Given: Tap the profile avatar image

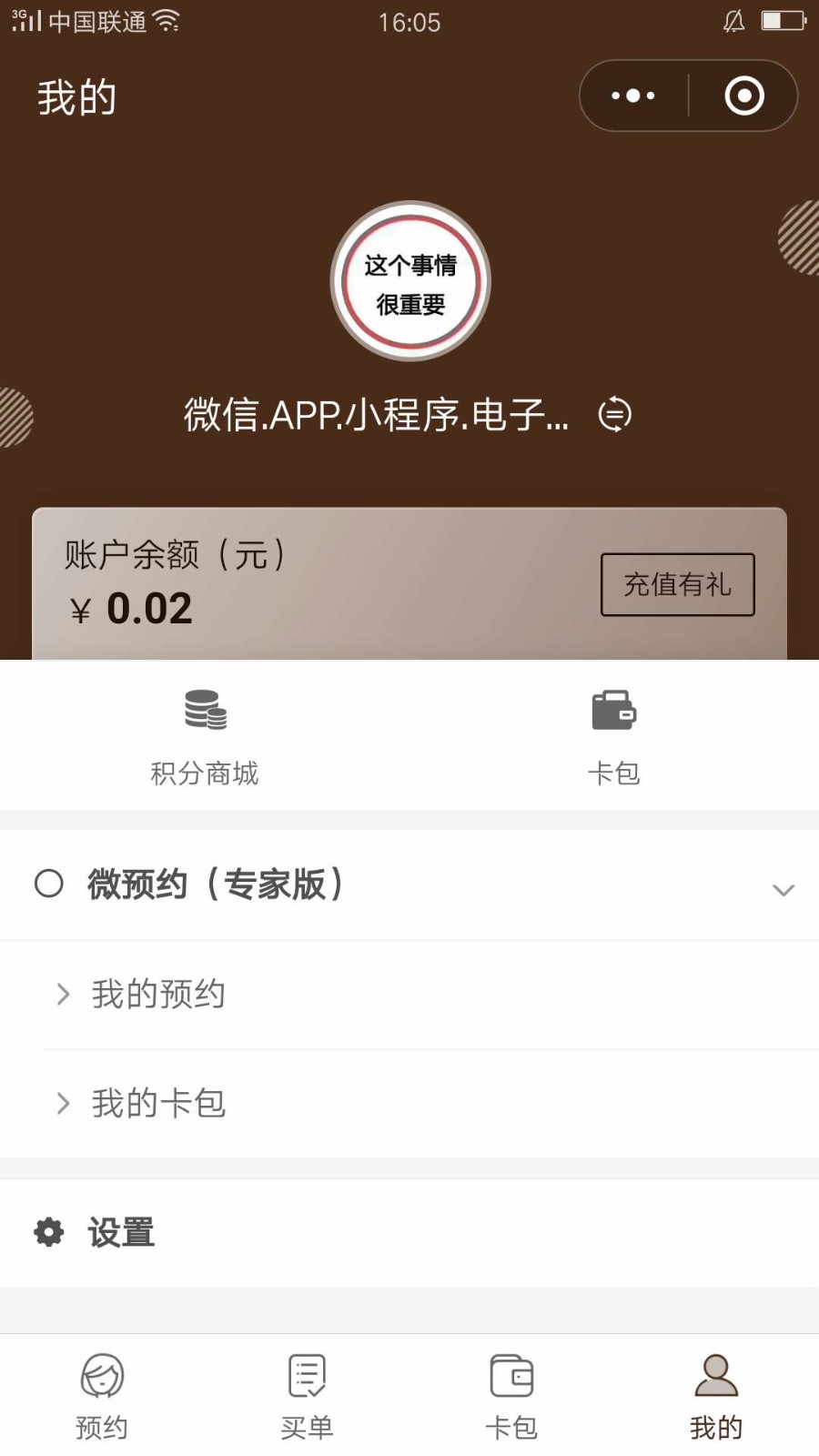Looking at the screenshot, I should (410, 281).
